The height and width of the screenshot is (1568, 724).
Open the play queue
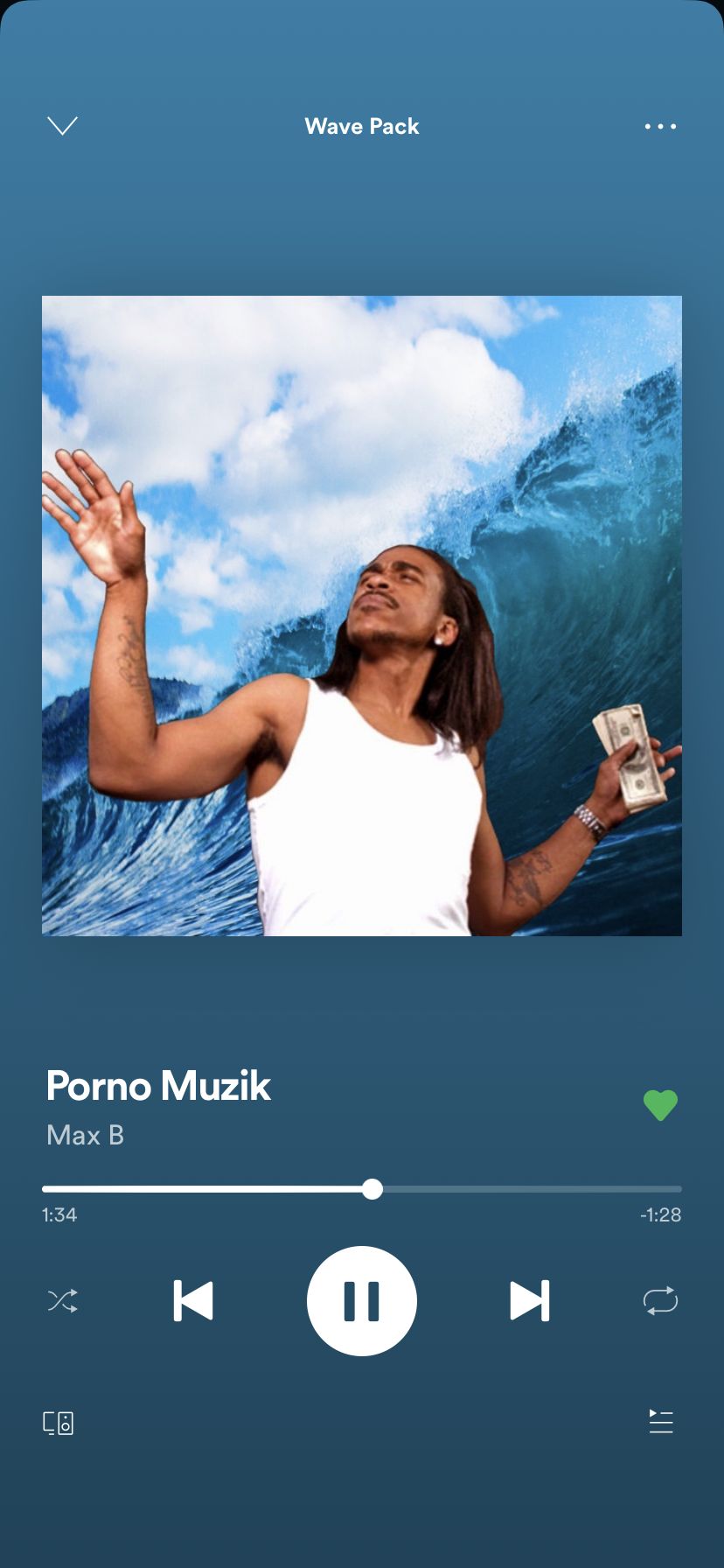point(661,1421)
